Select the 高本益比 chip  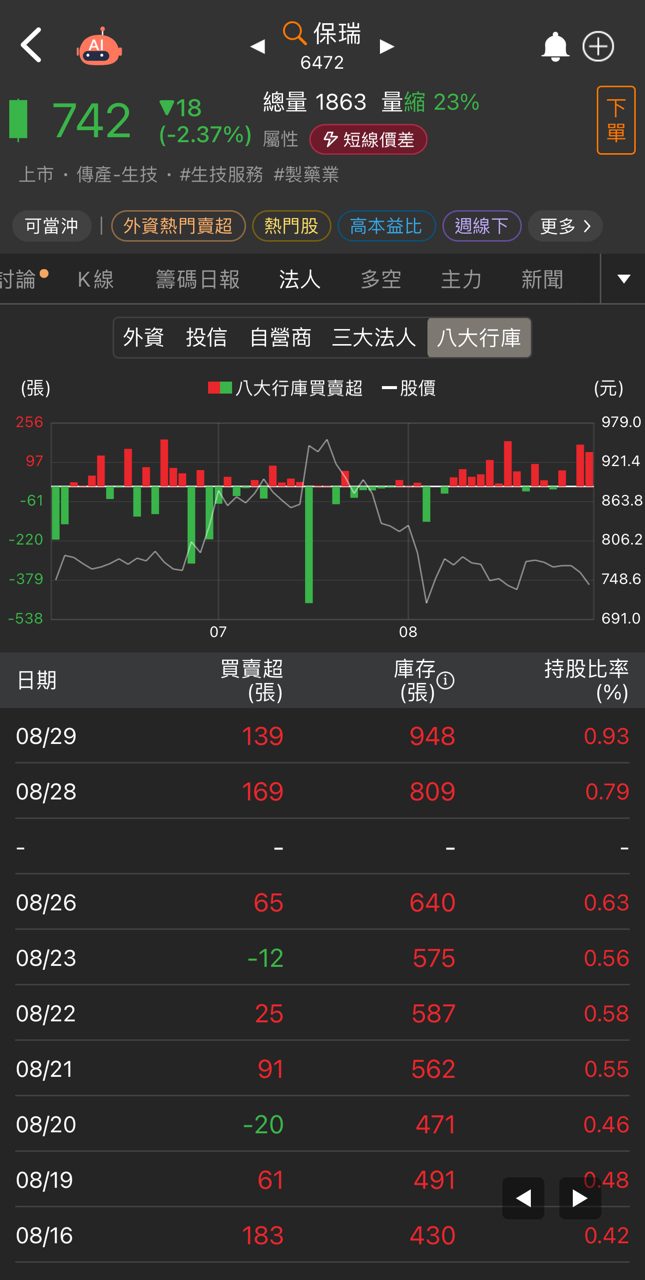coord(385,226)
